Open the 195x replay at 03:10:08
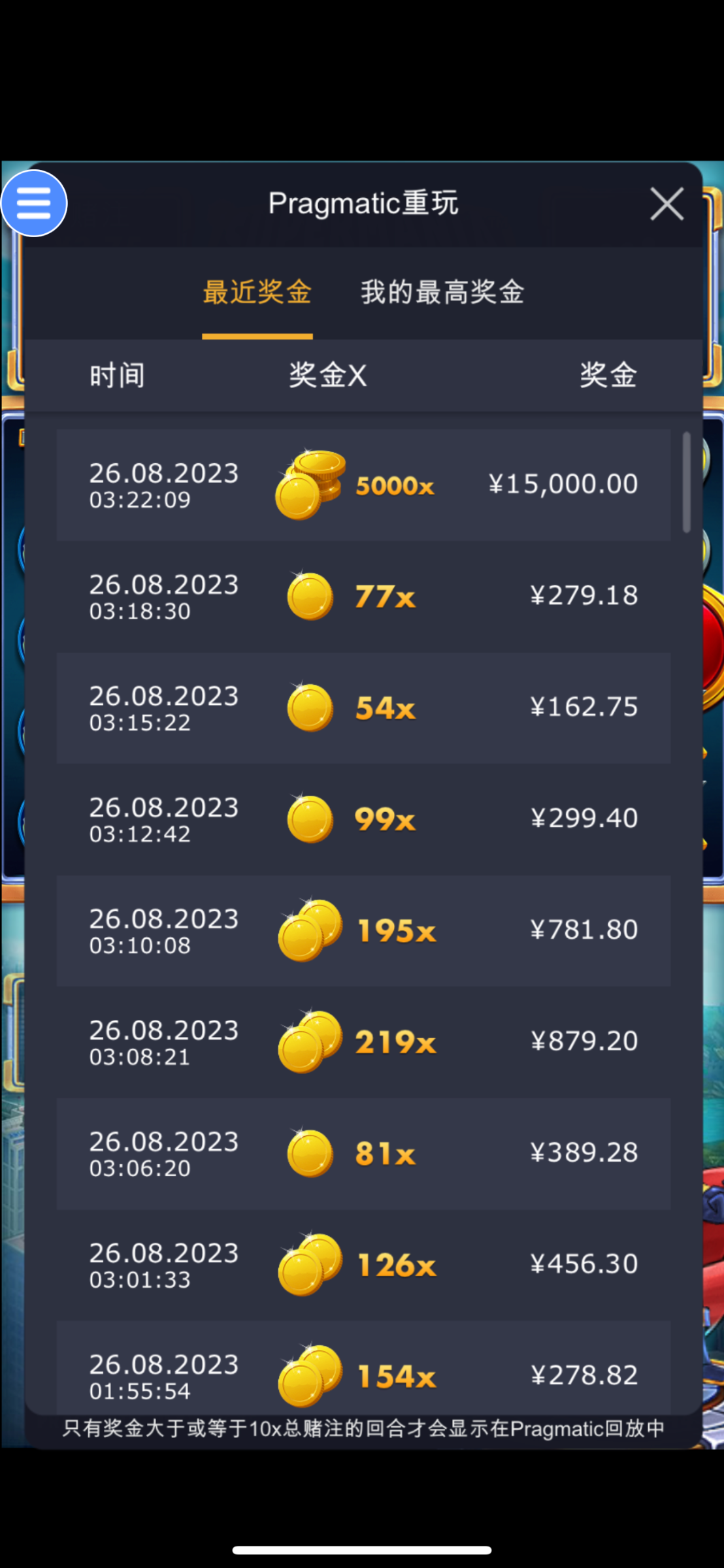 click(363, 930)
